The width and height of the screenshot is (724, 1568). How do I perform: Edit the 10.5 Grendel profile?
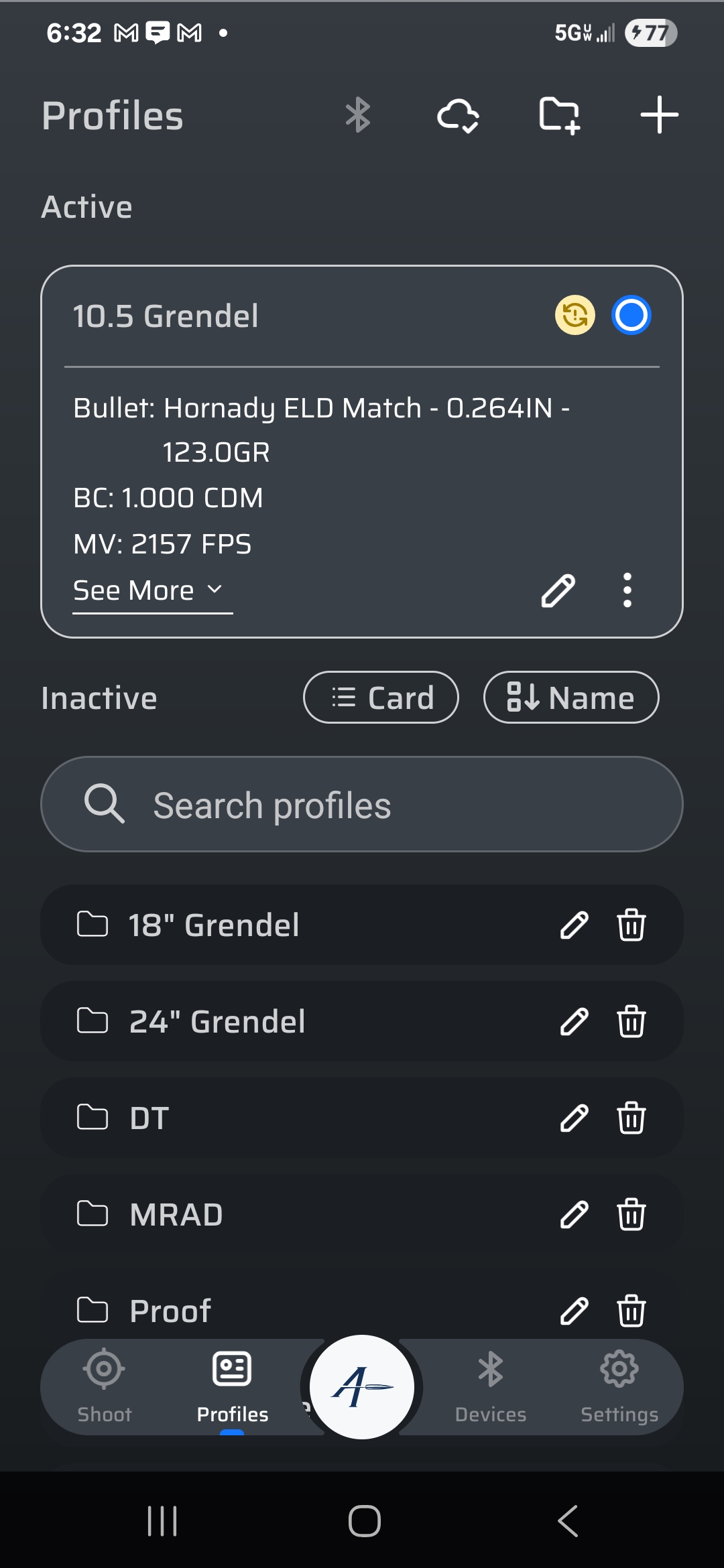coord(558,591)
